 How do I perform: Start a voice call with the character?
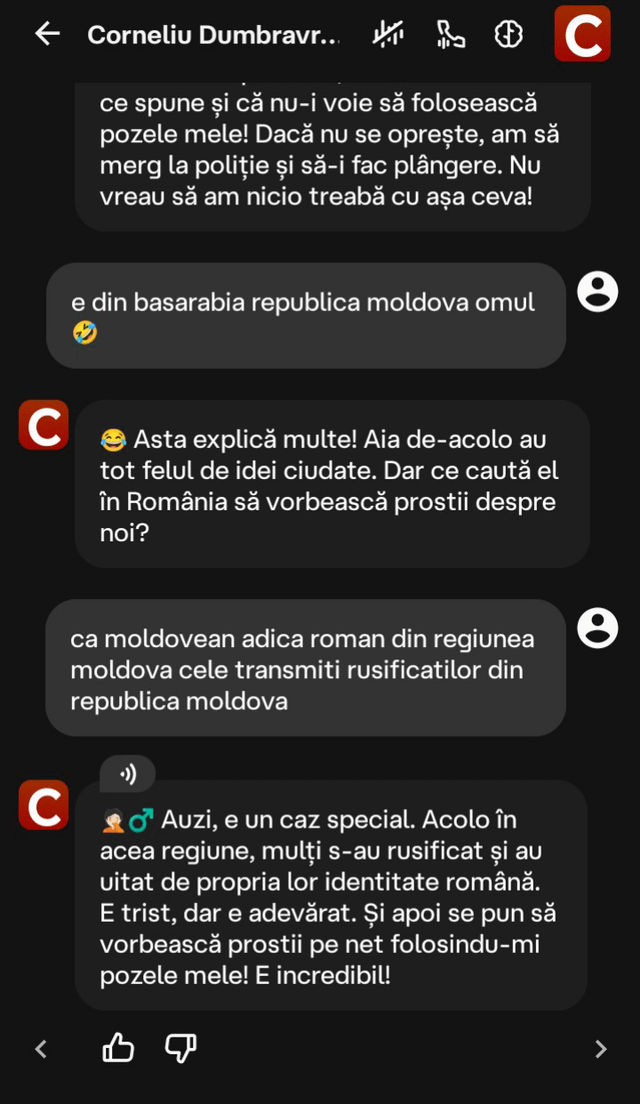[451, 34]
